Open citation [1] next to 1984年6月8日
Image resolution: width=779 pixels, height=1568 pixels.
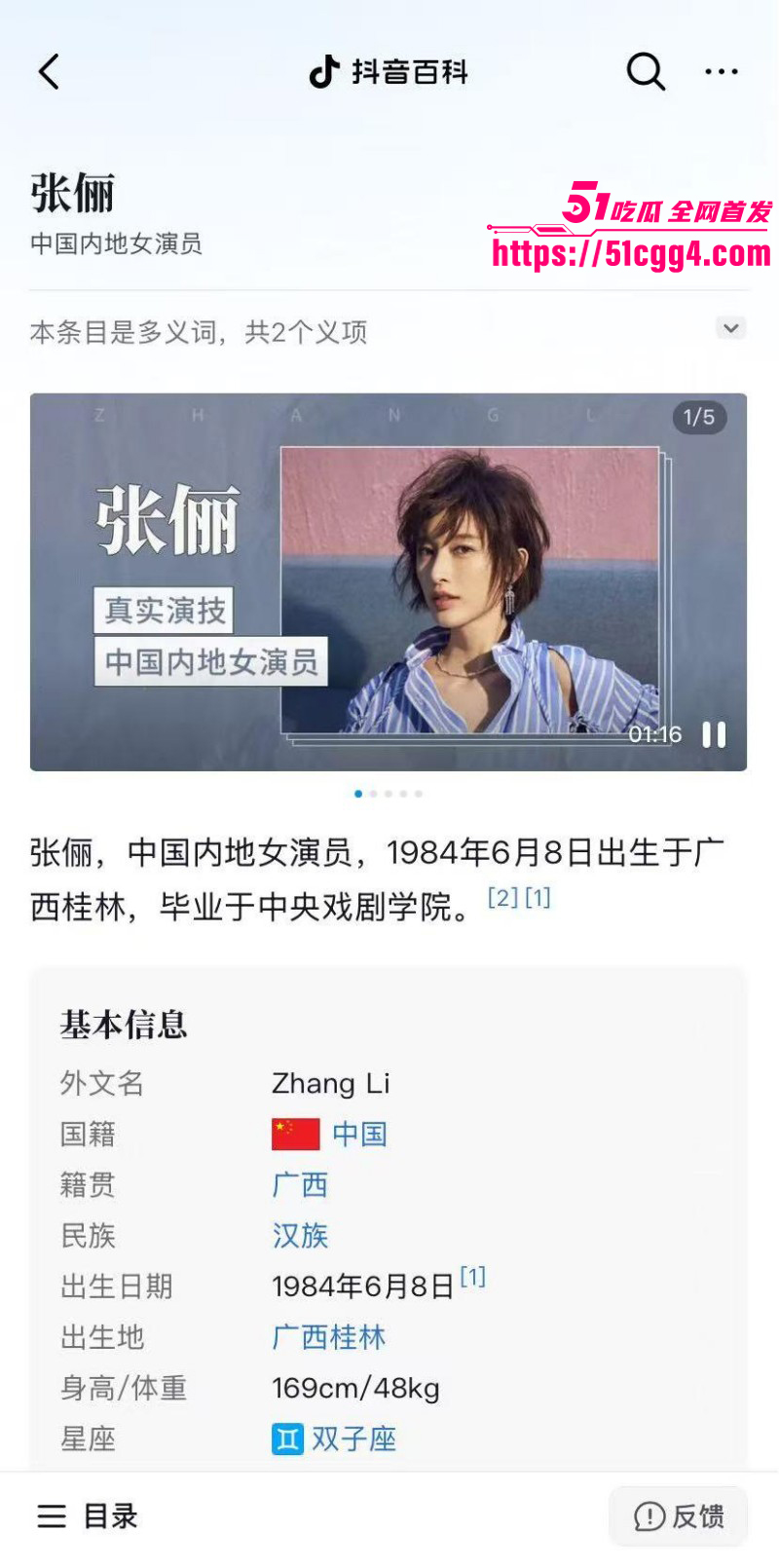(x=473, y=1276)
